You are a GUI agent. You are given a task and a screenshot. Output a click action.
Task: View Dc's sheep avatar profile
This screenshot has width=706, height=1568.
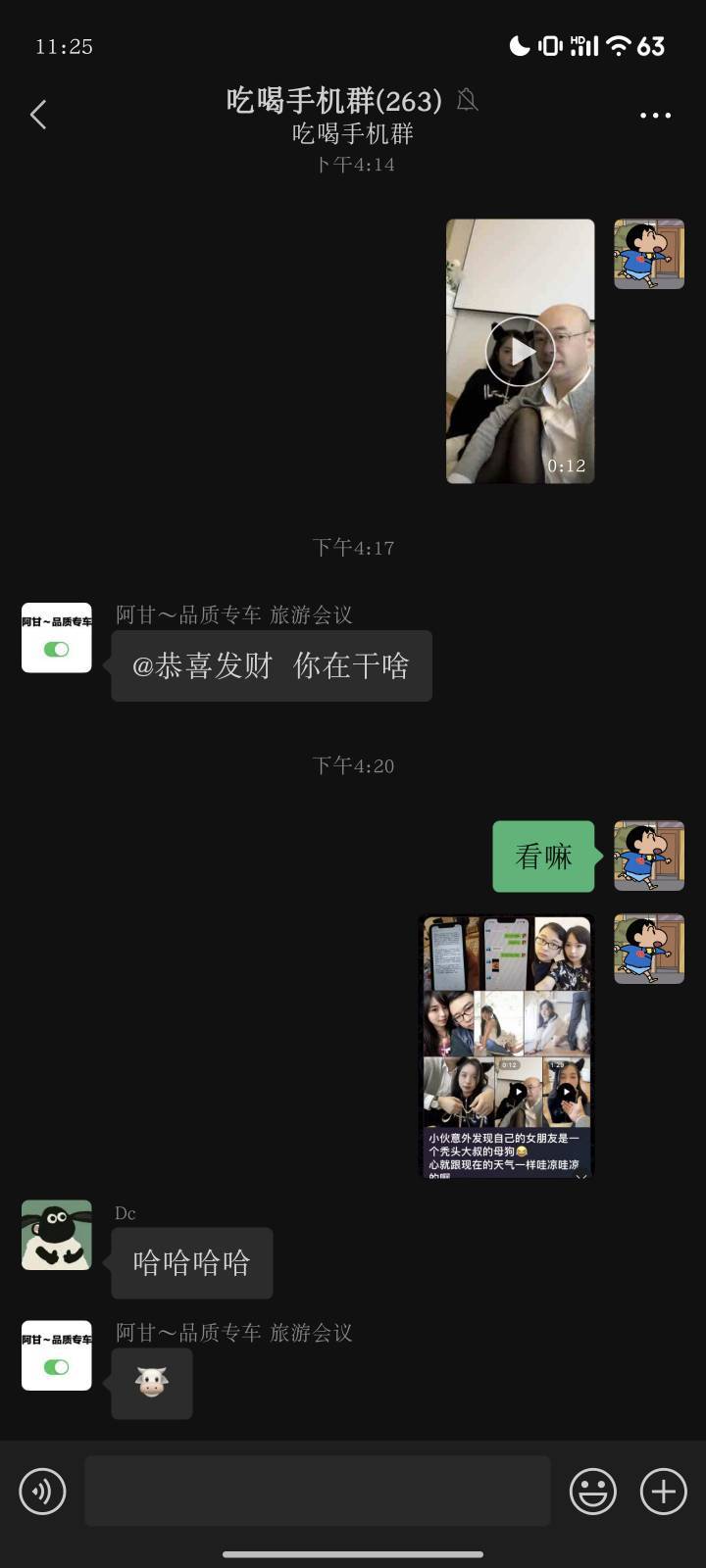[57, 1235]
